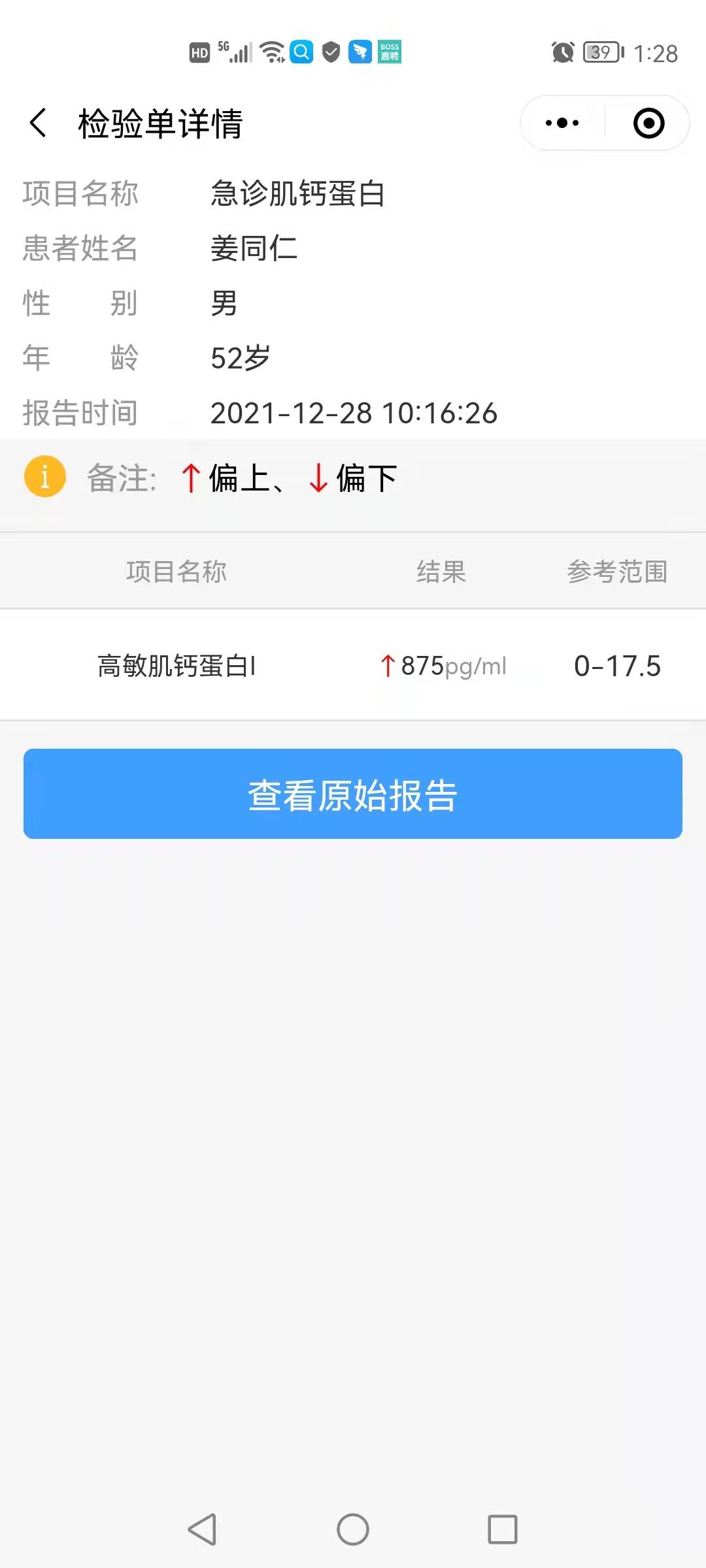
Task: Tap the capsule close button
Action: click(x=647, y=123)
